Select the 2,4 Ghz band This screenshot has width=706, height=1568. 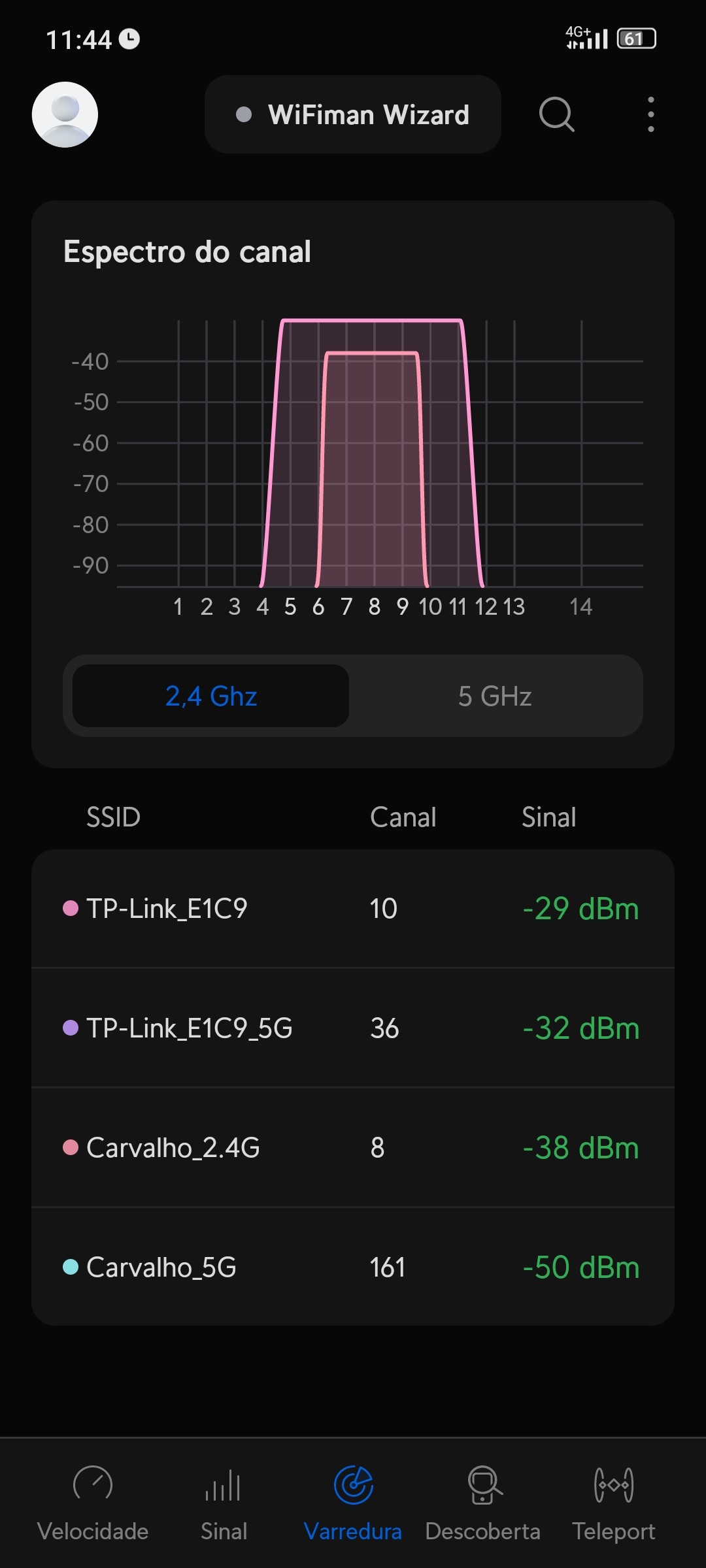point(210,696)
